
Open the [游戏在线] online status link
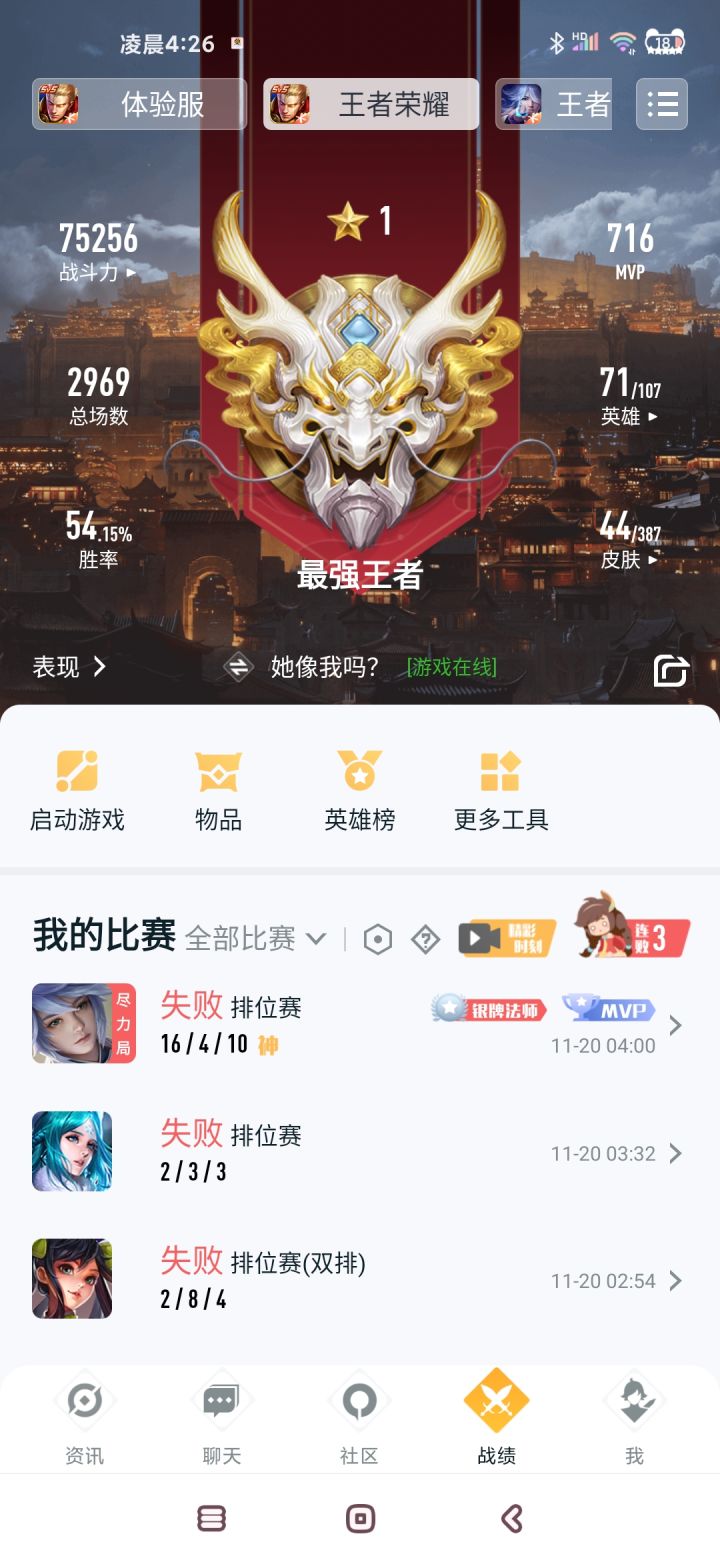click(451, 667)
